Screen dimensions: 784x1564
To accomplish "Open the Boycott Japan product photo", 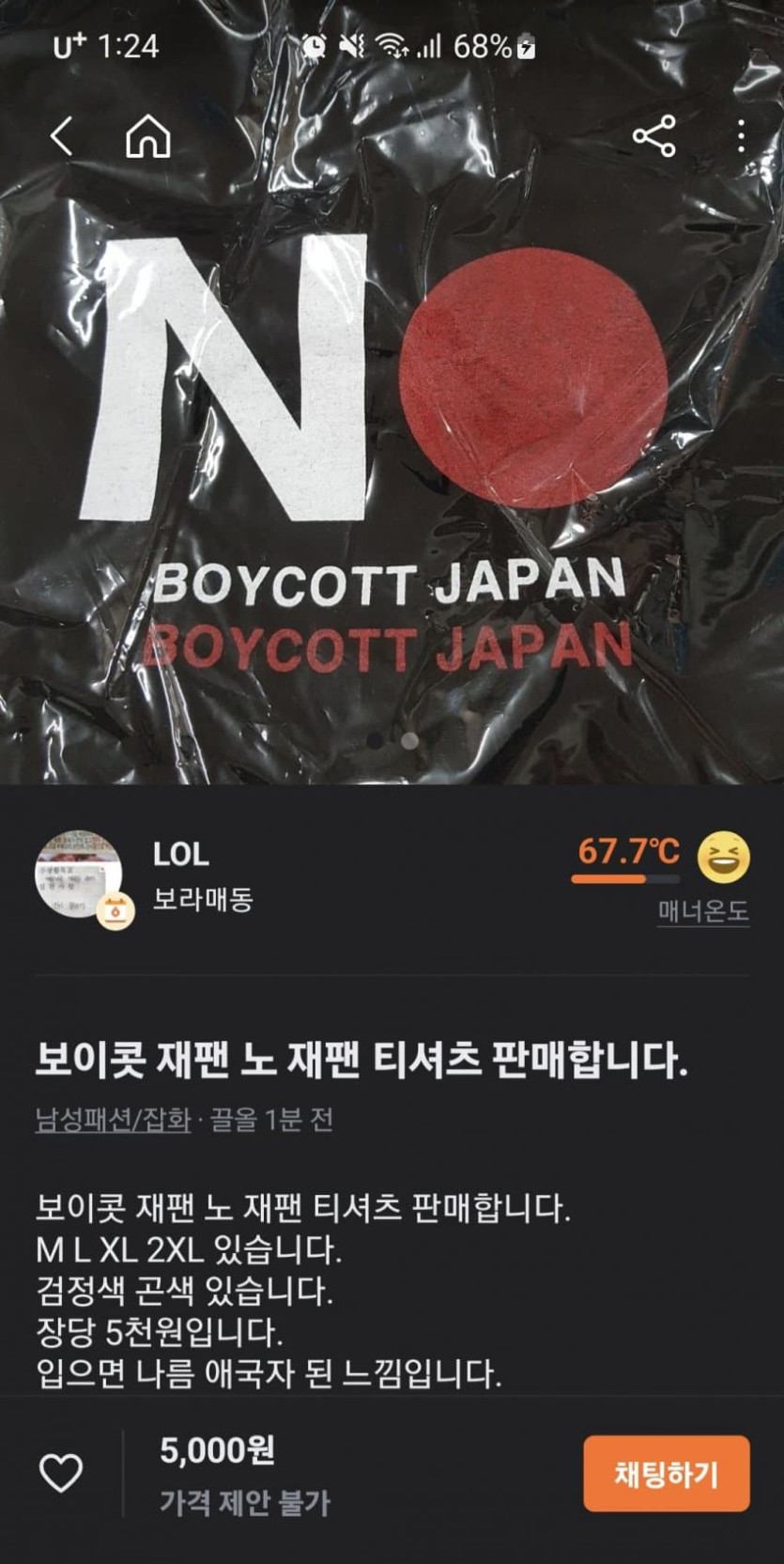I will coord(392,451).
